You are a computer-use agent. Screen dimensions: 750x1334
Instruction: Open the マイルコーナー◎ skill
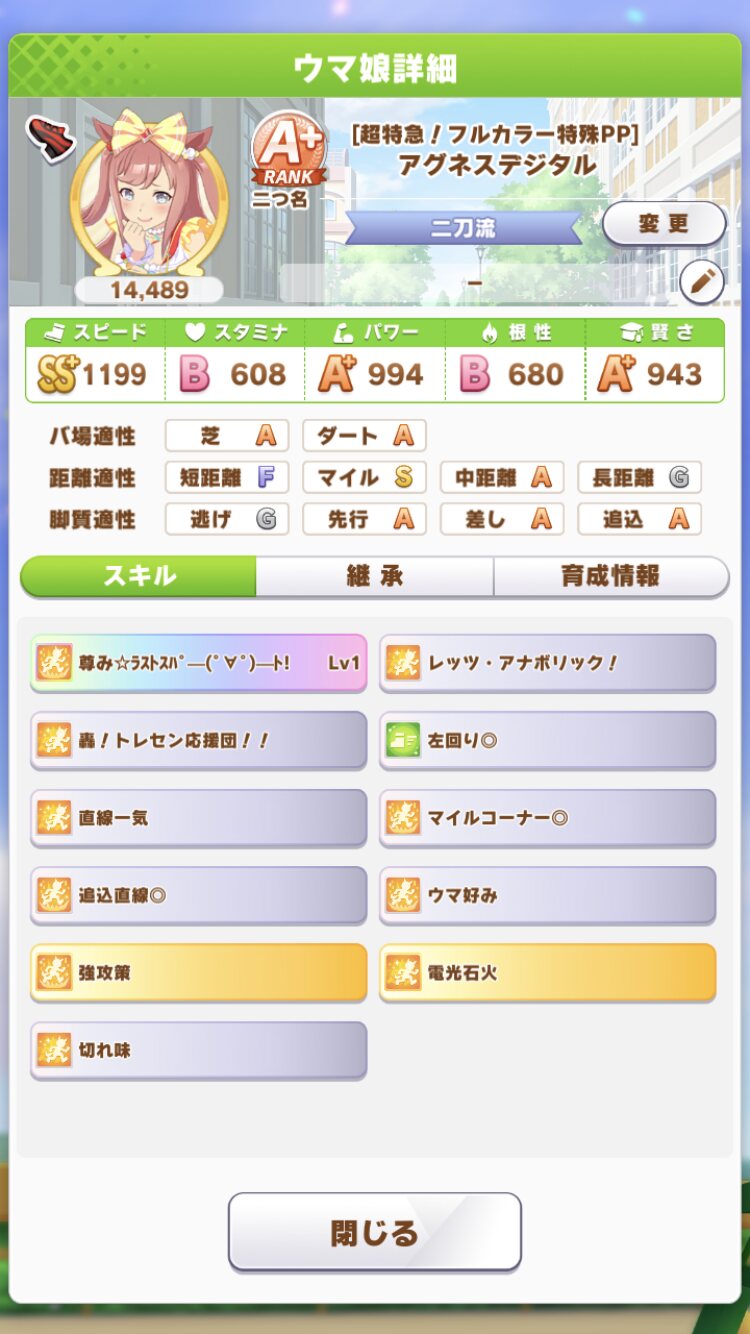(x=547, y=817)
